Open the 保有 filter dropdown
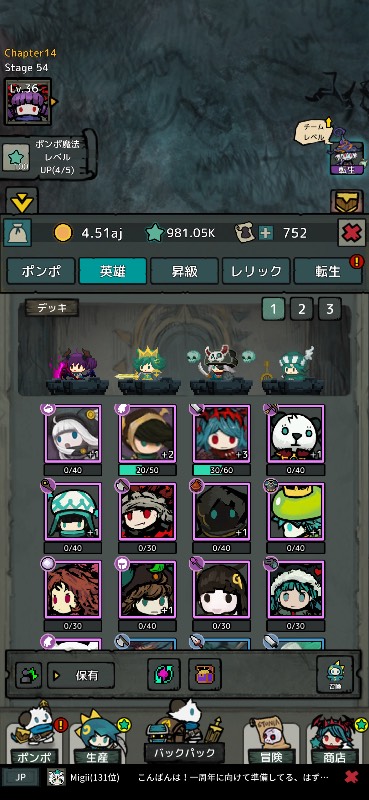The width and height of the screenshot is (369, 800). [x=81, y=676]
